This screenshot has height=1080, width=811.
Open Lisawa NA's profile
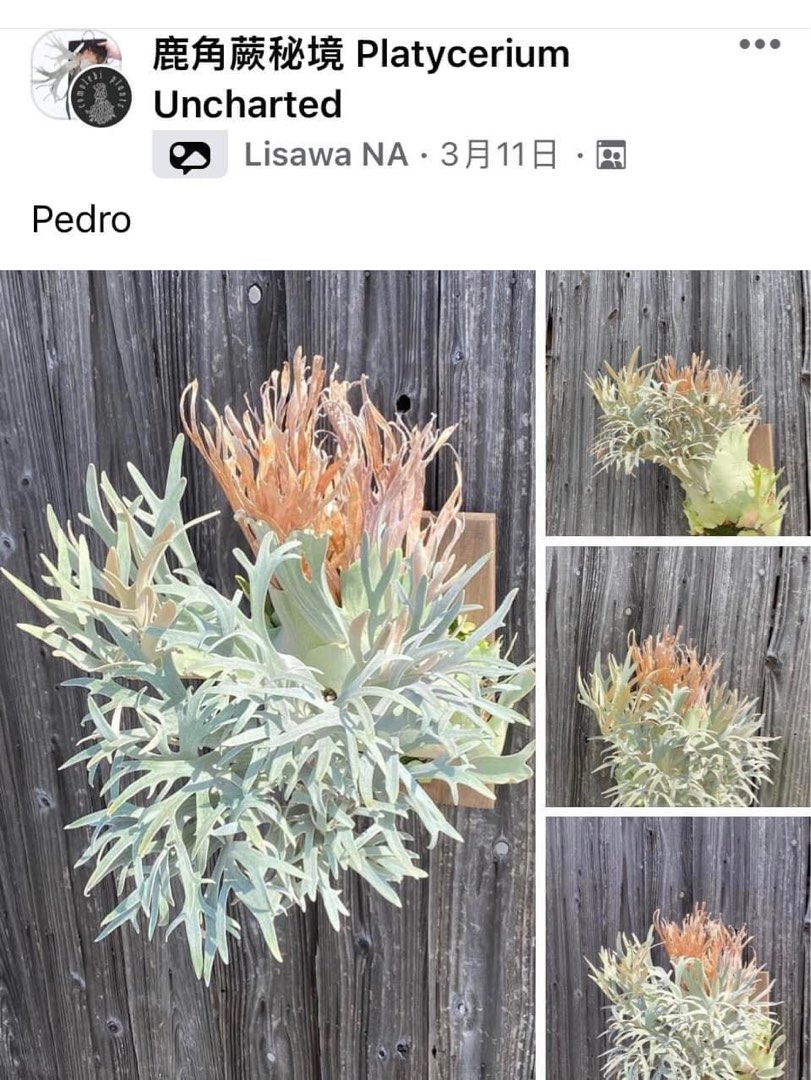[326, 155]
